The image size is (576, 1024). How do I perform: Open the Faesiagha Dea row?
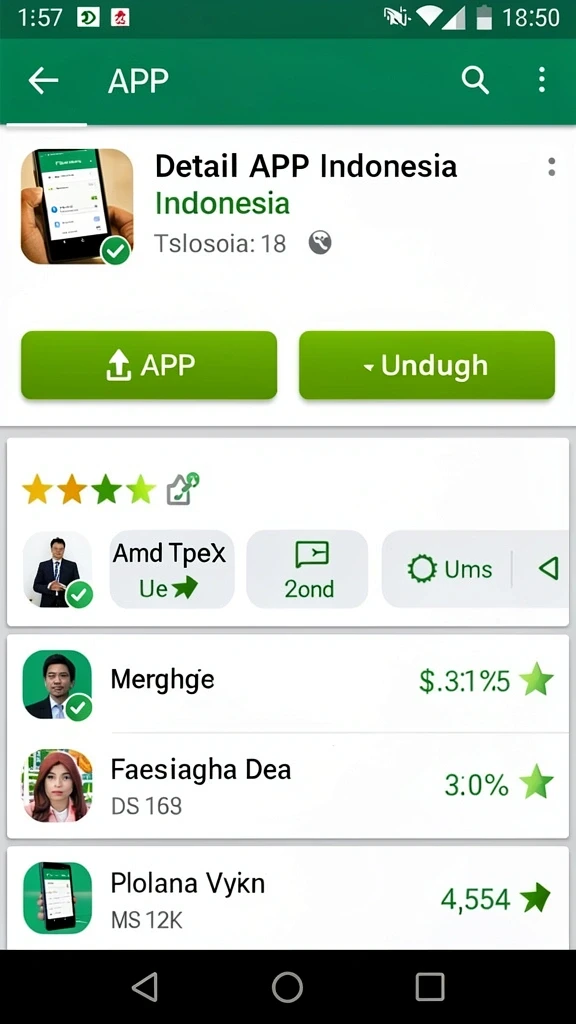(288, 785)
